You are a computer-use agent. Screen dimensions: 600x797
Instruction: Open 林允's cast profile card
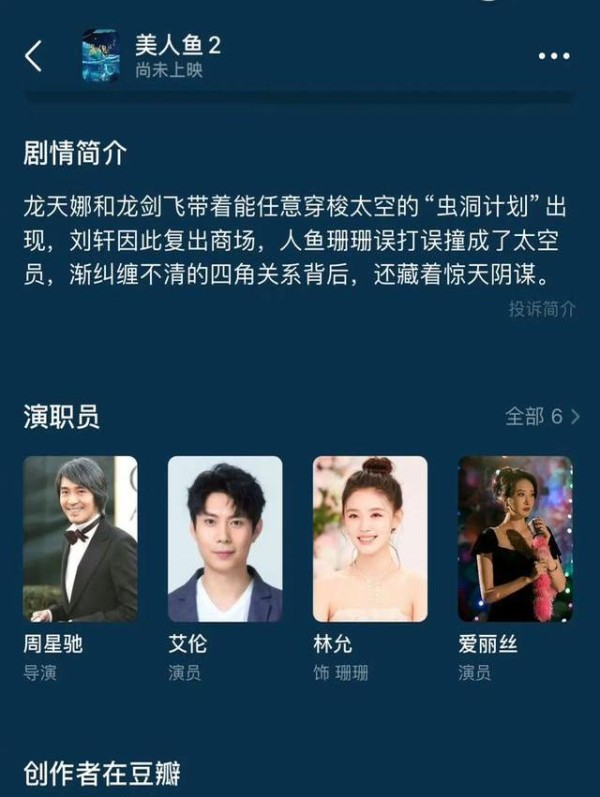(370, 540)
